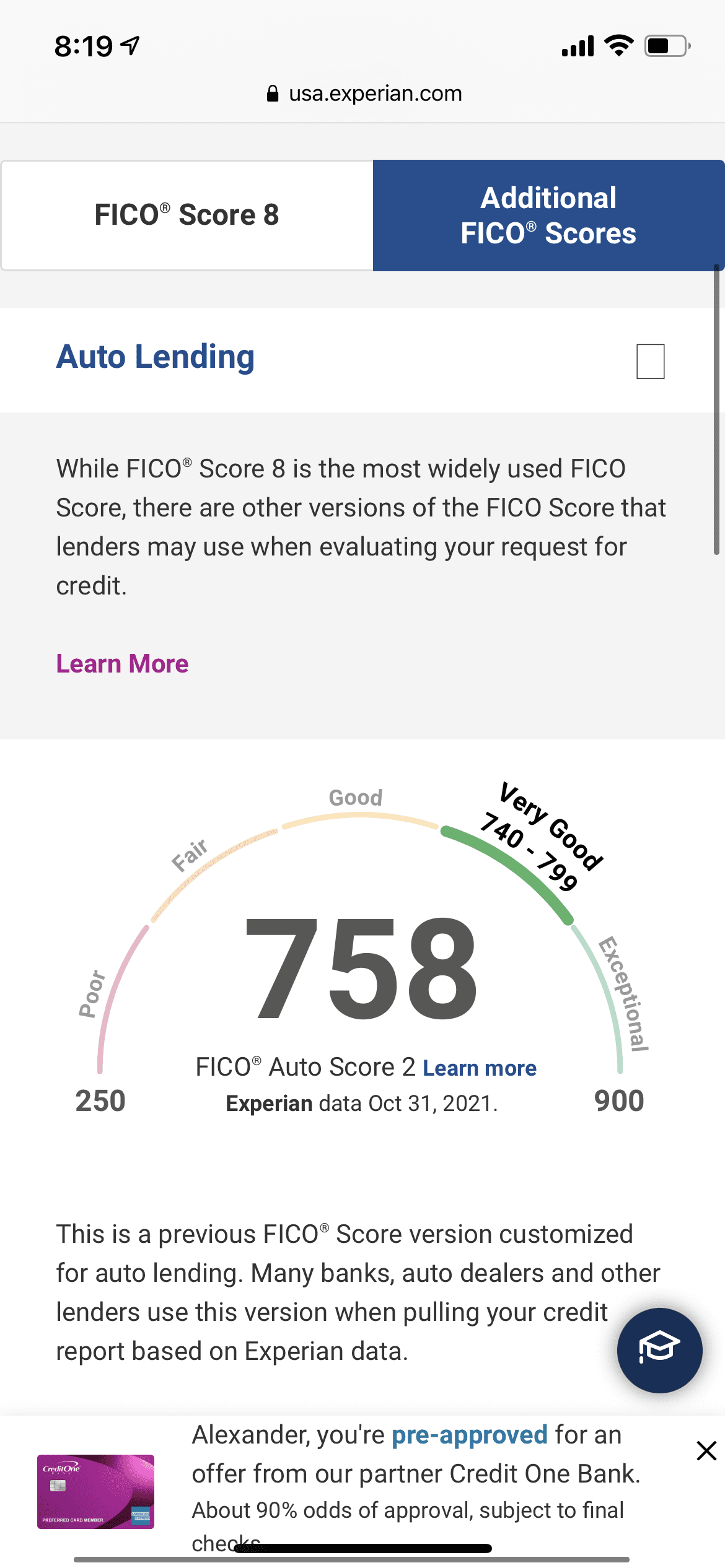Tap the Credit One card image
This screenshot has width=725, height=1568.
(x=95, y=1491)
